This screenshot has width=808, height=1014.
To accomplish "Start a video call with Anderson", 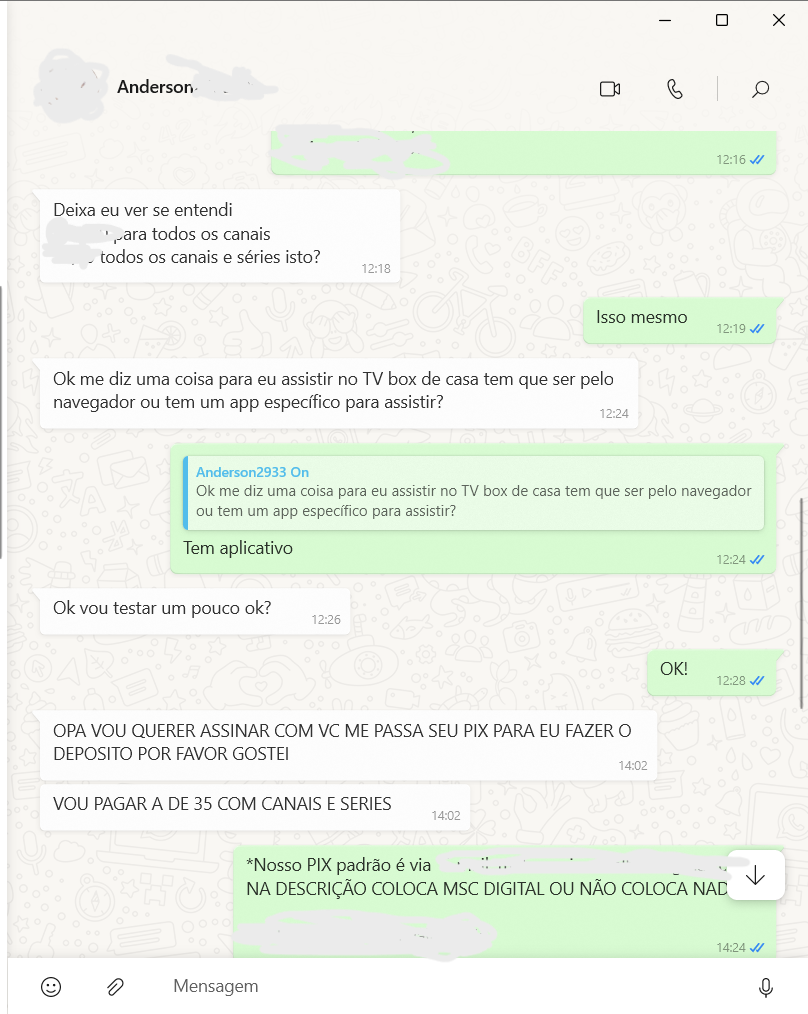I will 610,89.
